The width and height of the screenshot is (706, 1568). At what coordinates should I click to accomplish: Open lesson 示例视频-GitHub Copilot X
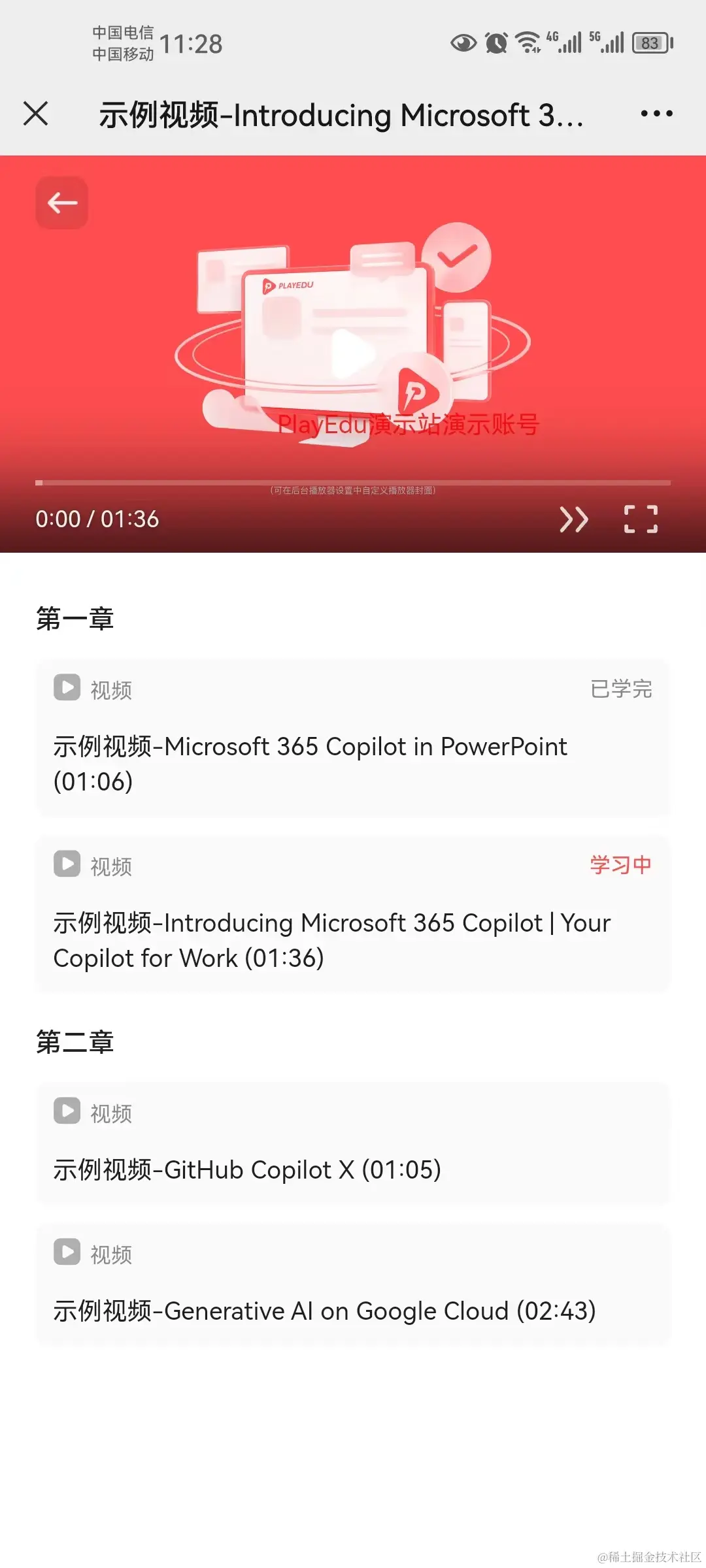[247, 1169]
